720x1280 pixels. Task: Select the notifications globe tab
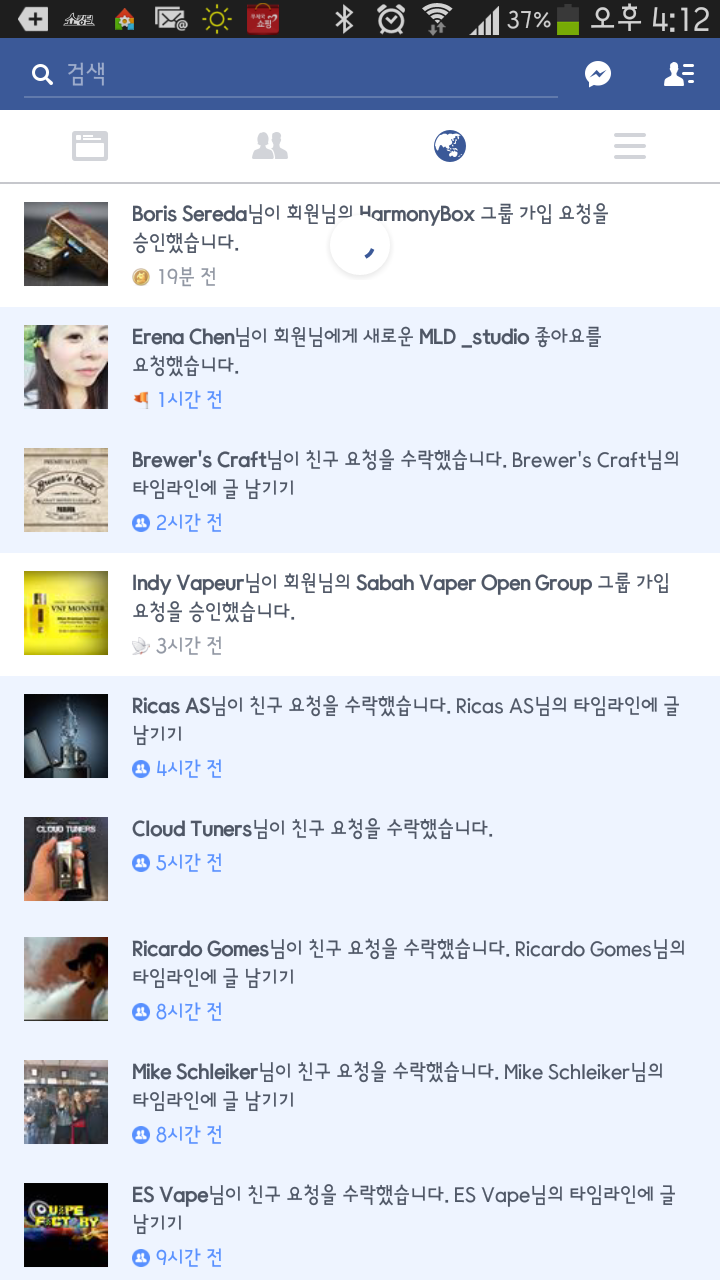click(x=450, y=147)
